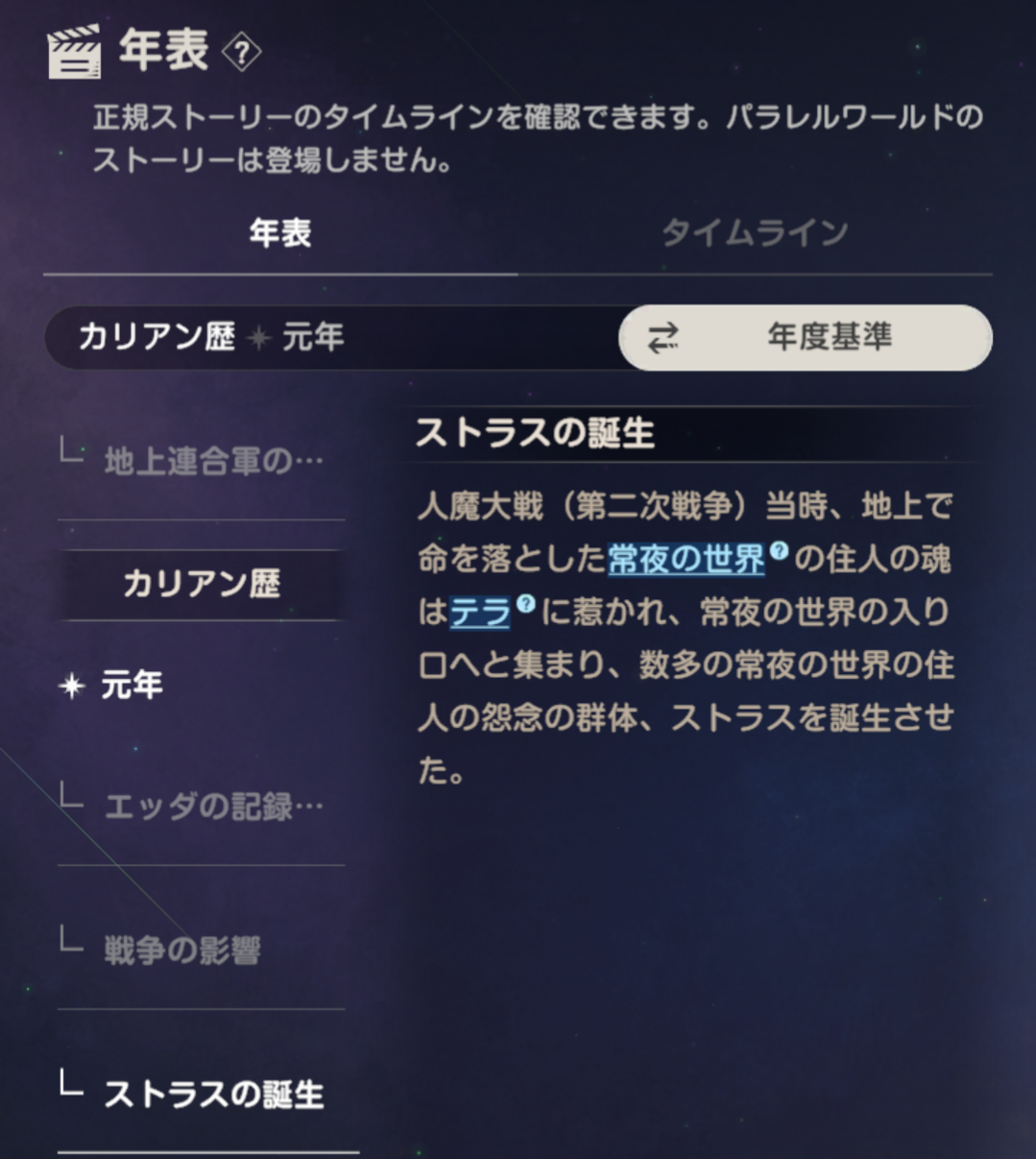The image size is (1036, 1159).
Task: Select the 元年 year marker
Action: click(132, 686)
